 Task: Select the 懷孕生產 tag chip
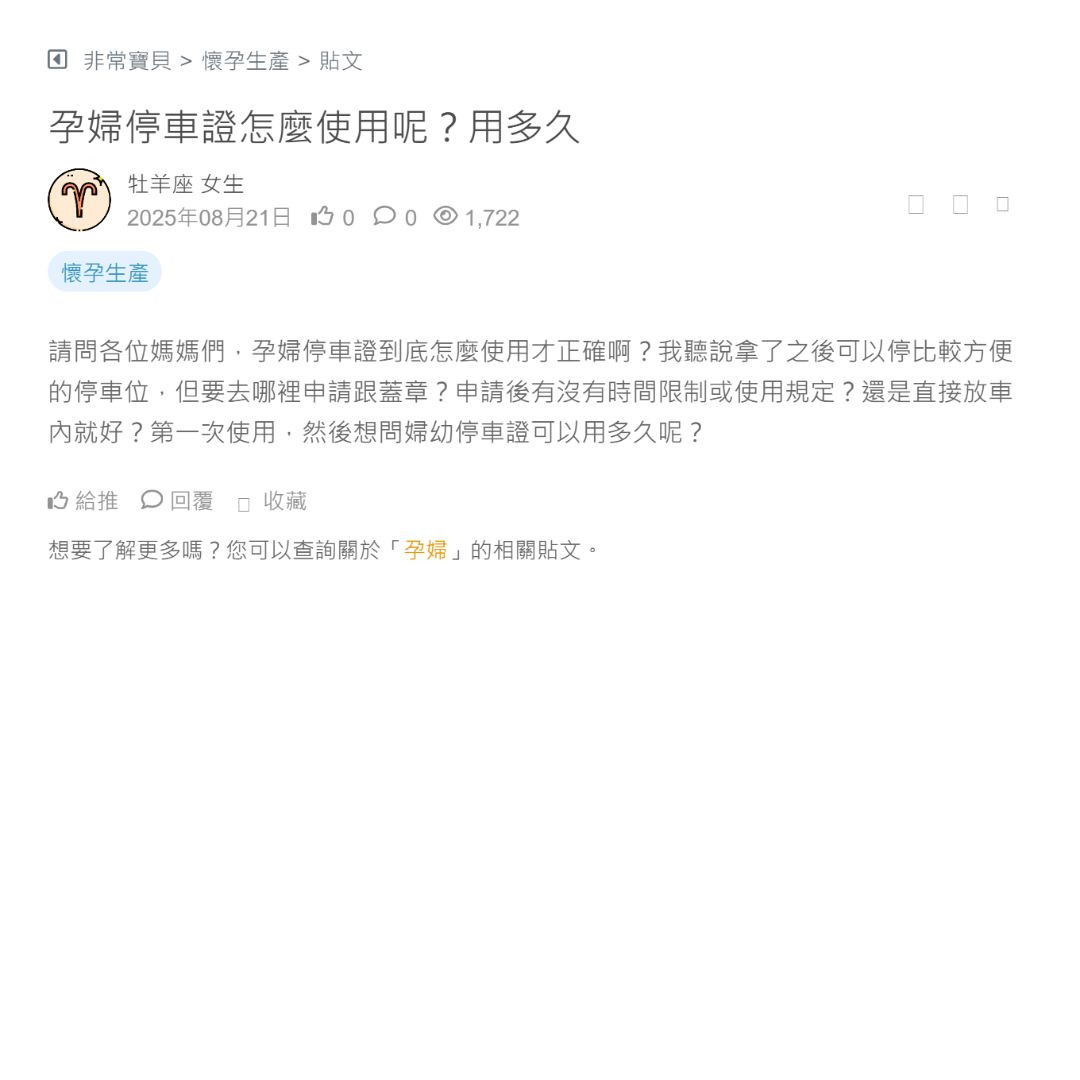[x=105, y=272]
